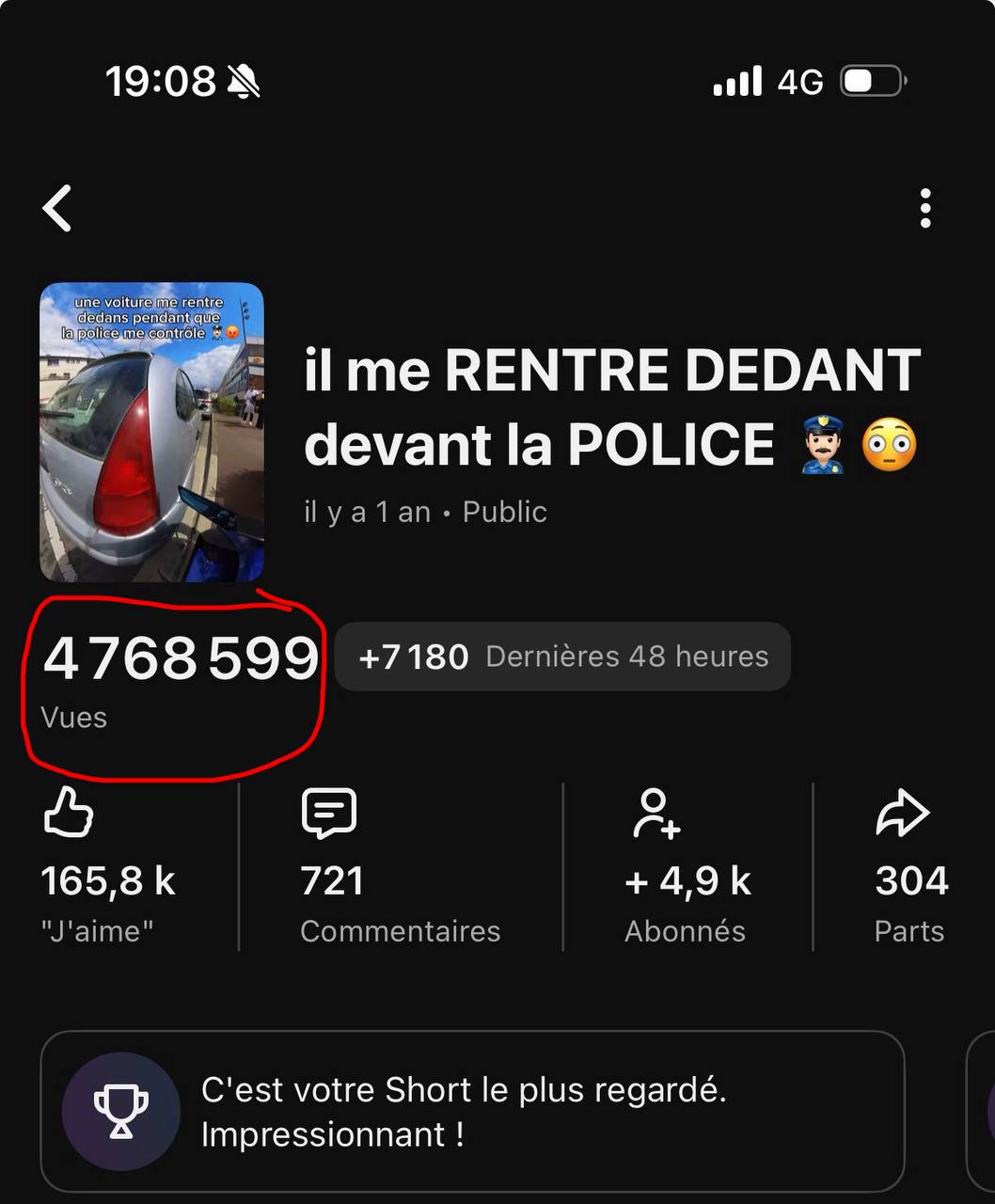Open the '721 Commentaires' section
This screenshot has height=1204, width=995.
tap(400, 903)
